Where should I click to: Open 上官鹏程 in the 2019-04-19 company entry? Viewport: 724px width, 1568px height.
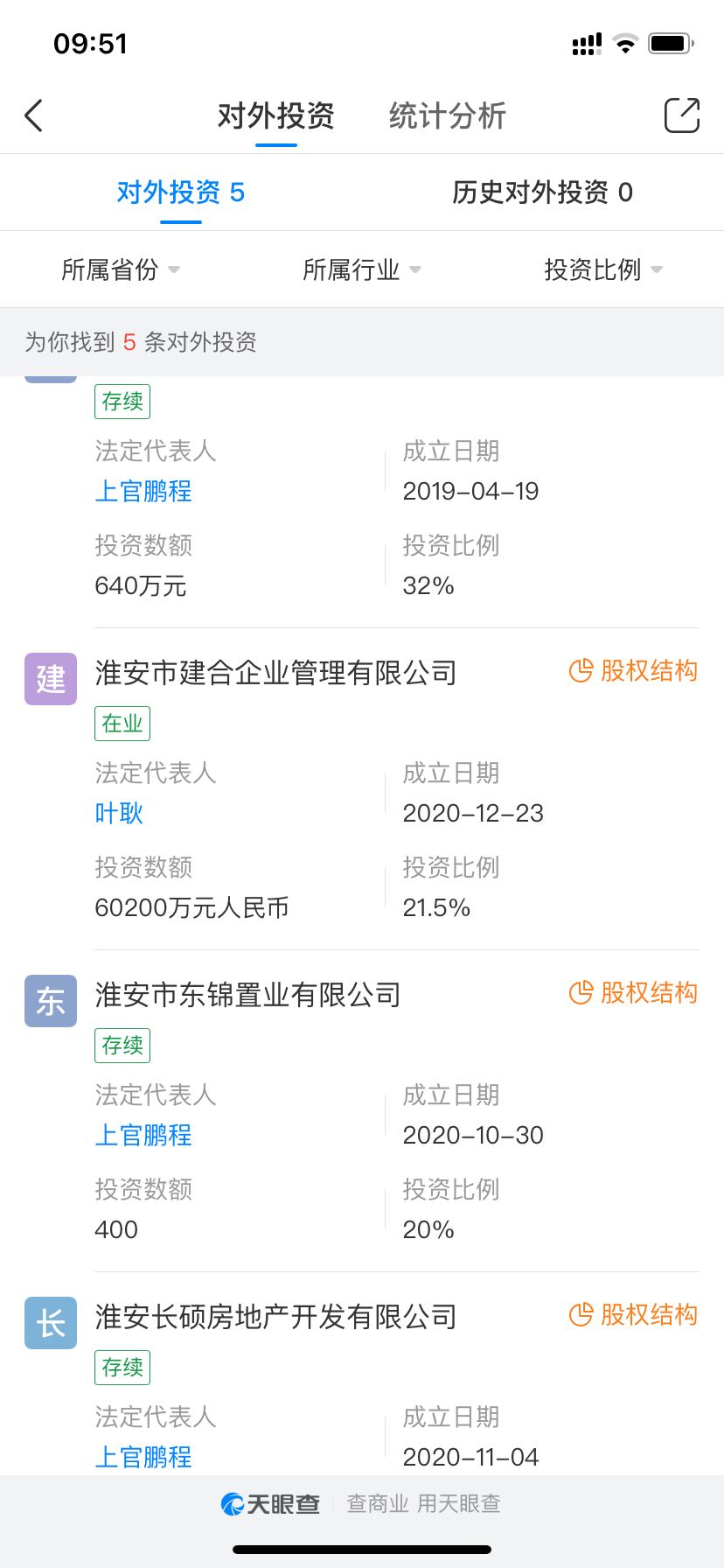pyautogui.click(x=143, y=491)
